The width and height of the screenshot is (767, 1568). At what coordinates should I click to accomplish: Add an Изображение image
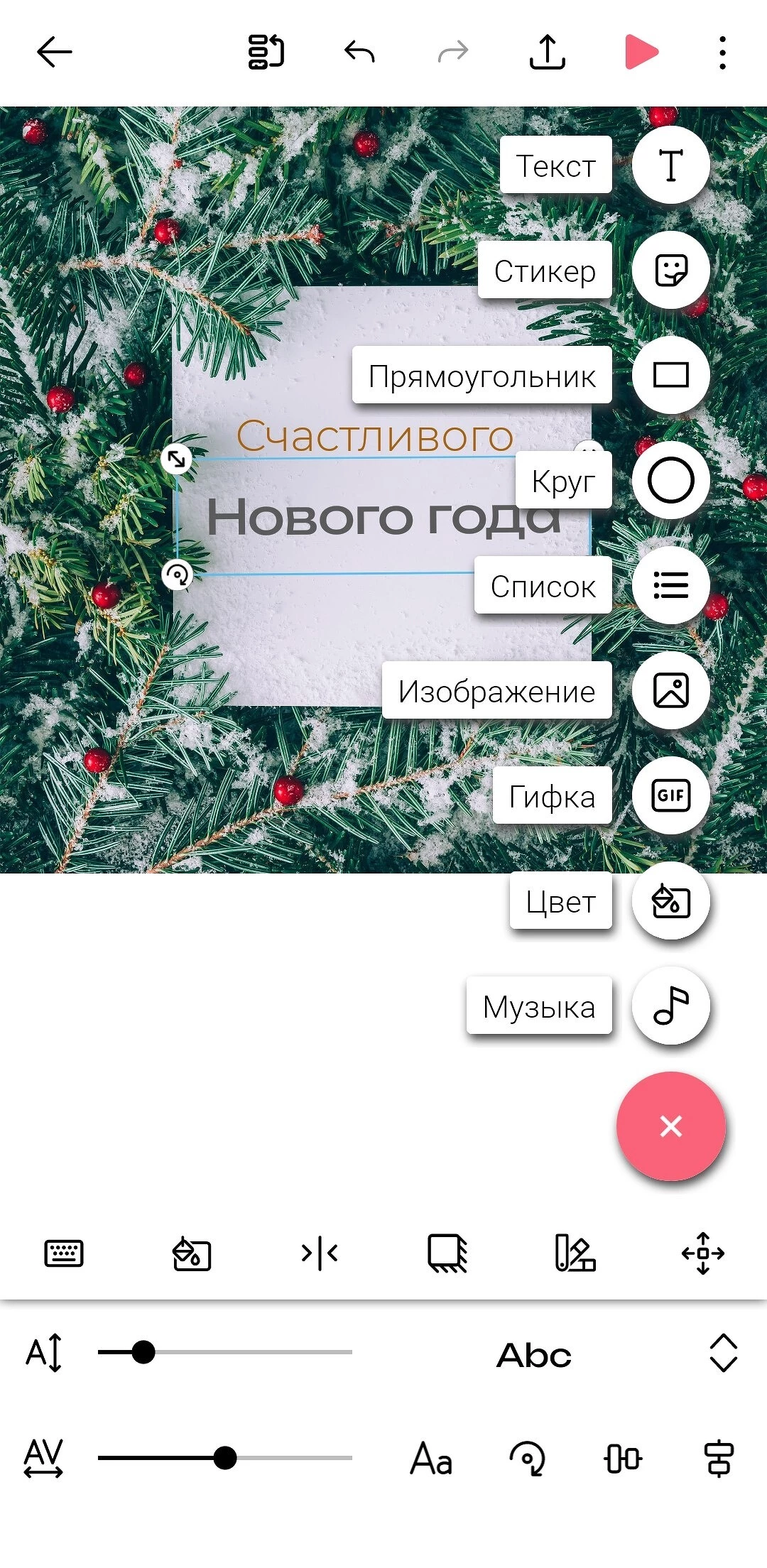point(670,690)
